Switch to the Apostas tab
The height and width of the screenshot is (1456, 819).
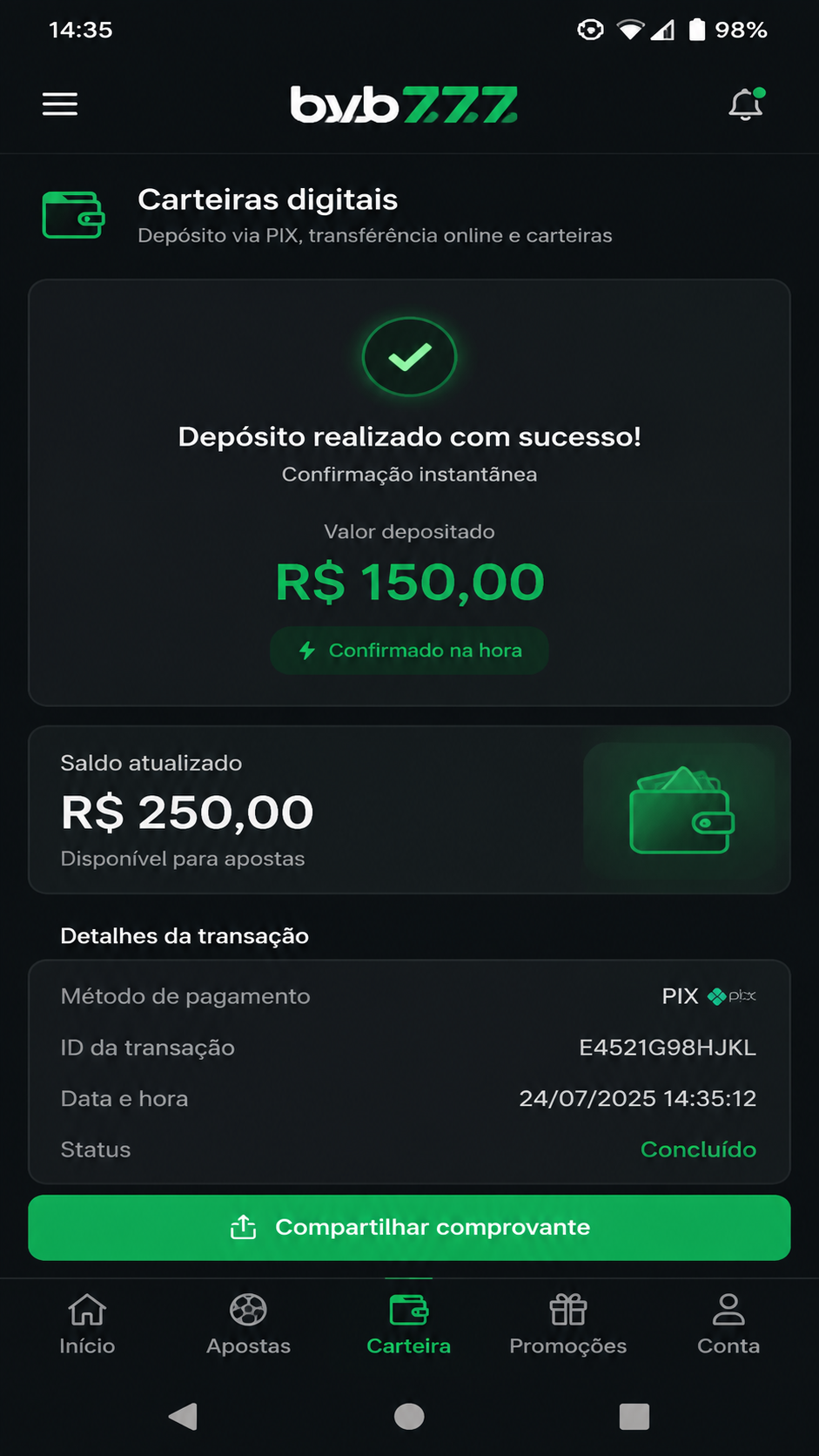click(x=248, y=1325)
